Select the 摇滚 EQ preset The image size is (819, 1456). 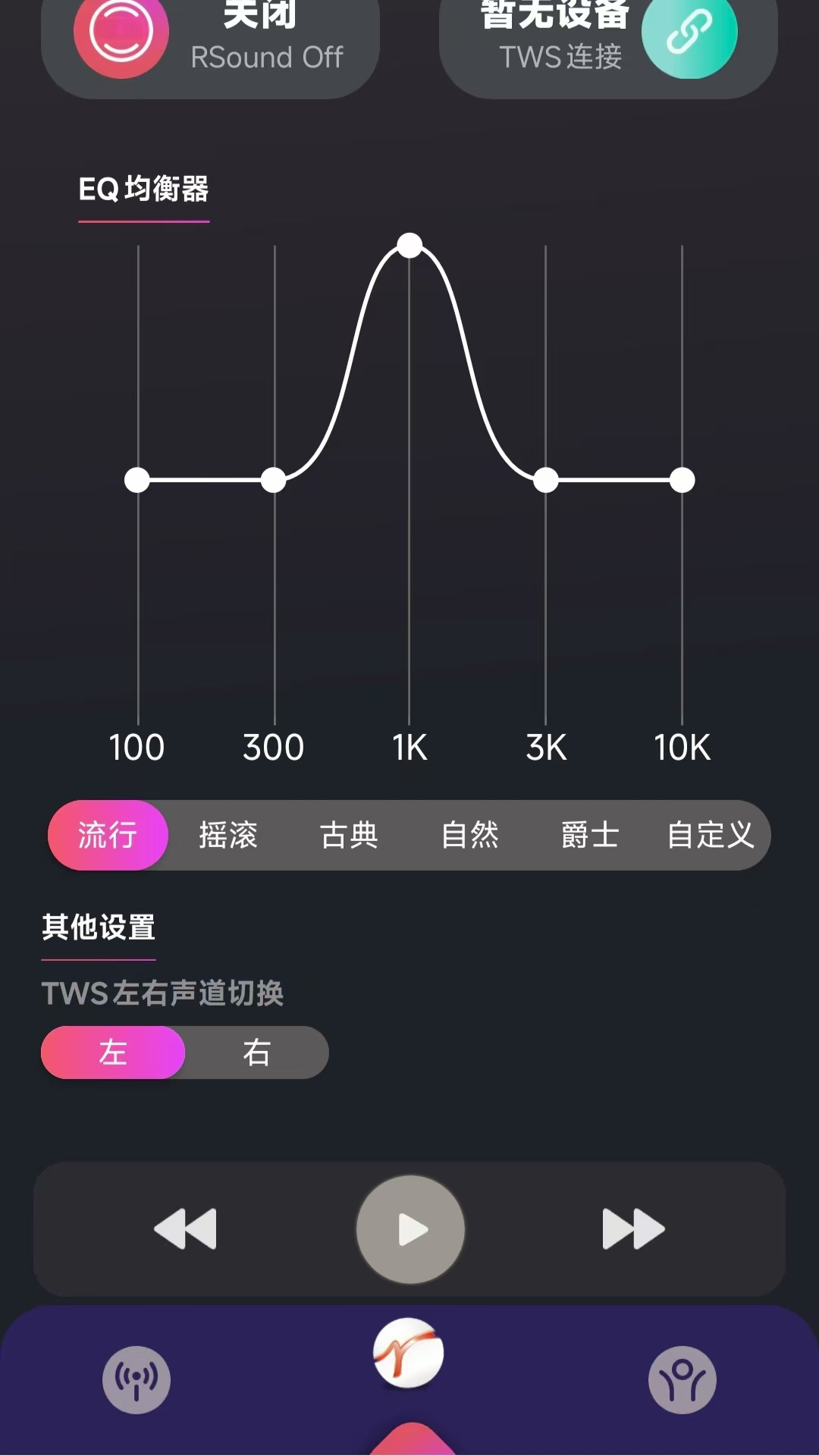click(x=227, y=835)
